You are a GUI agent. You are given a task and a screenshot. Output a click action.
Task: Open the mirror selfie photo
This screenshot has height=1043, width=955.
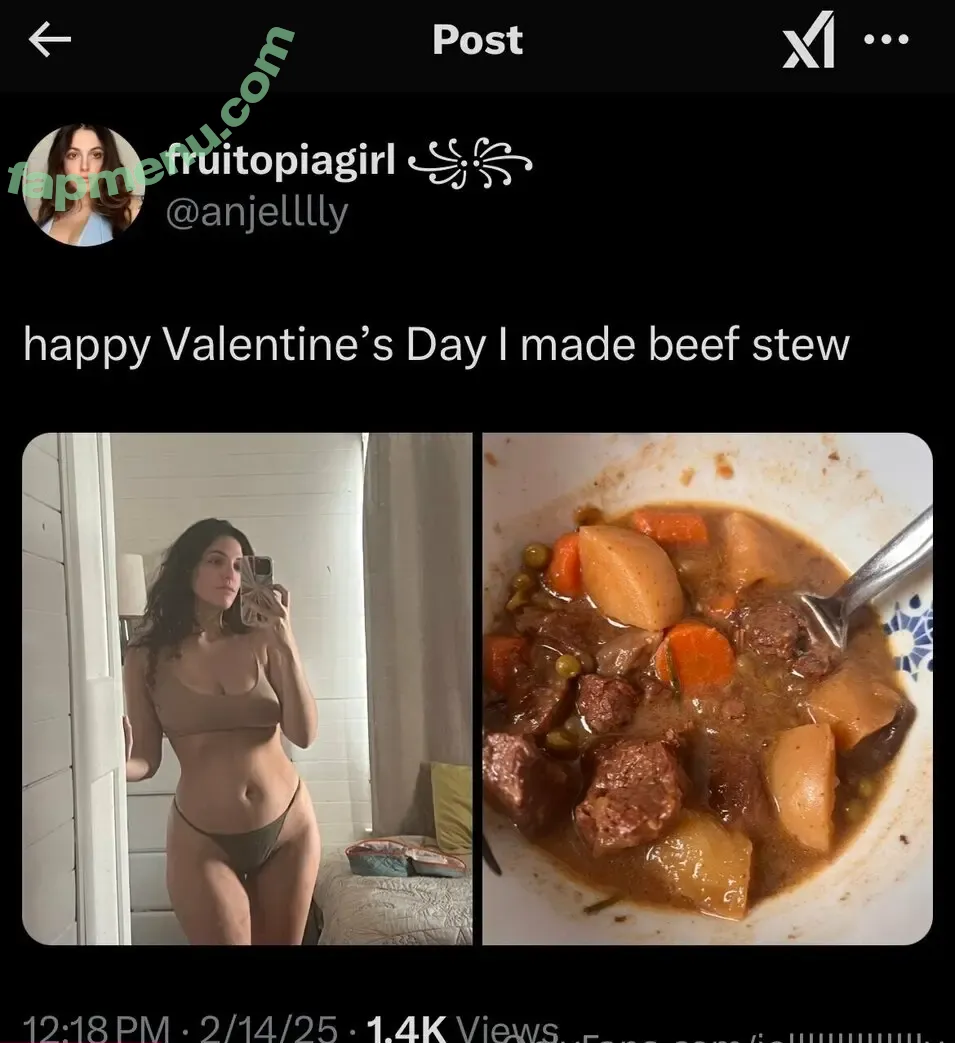pyautogui.click(x=247, y=688)
